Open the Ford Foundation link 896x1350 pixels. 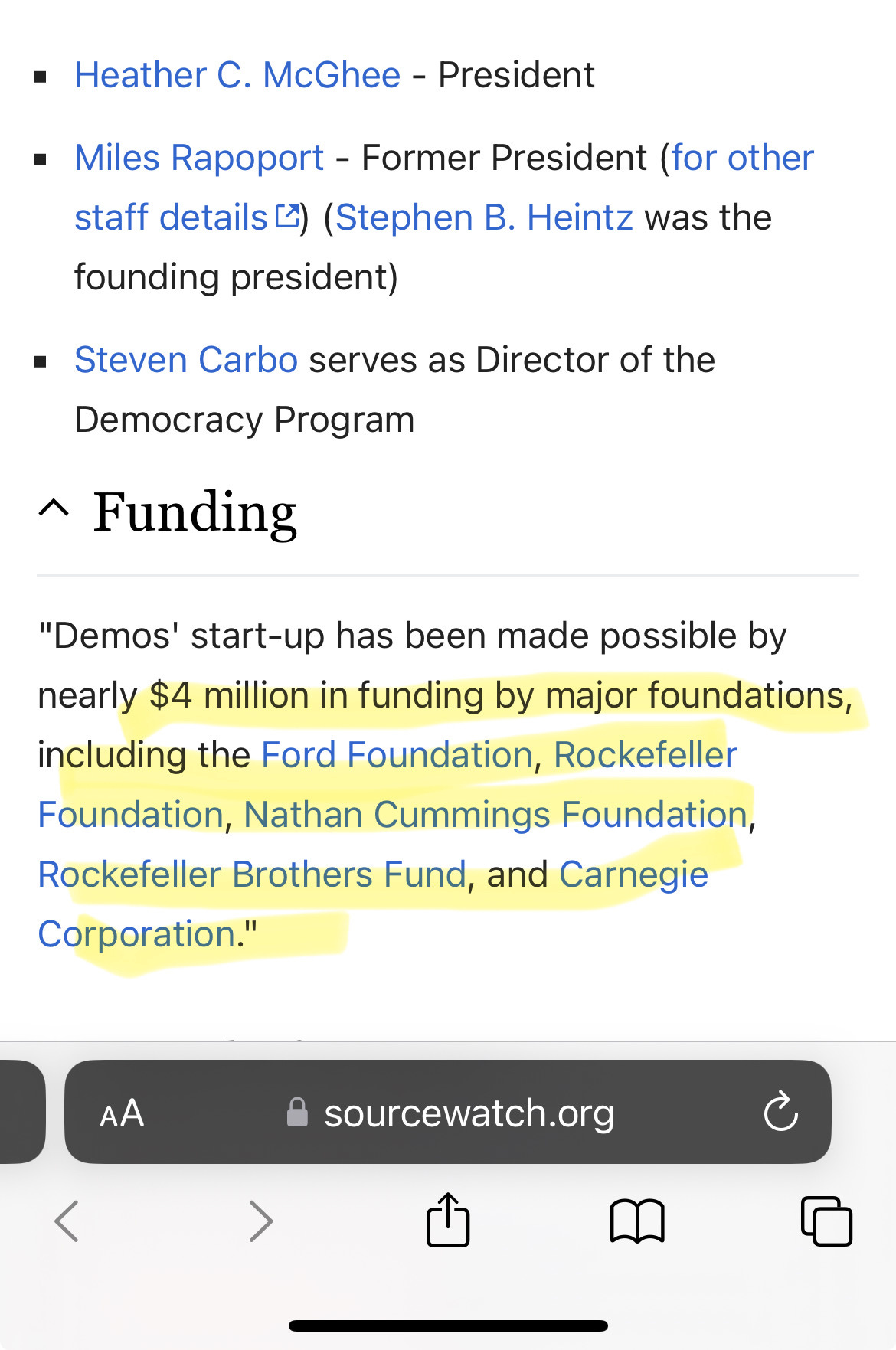[397, 756]
